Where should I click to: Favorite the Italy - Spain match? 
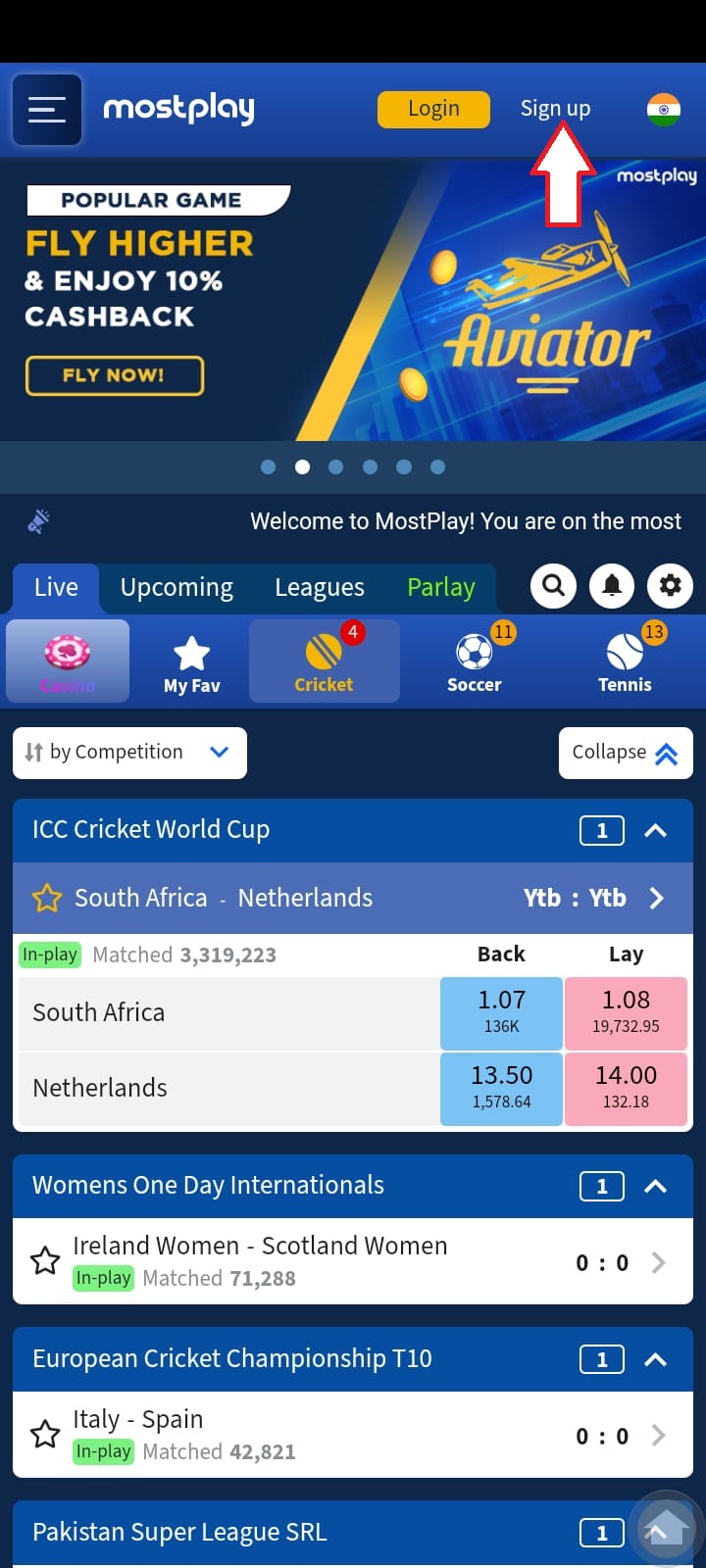[x=45, y=1435]
